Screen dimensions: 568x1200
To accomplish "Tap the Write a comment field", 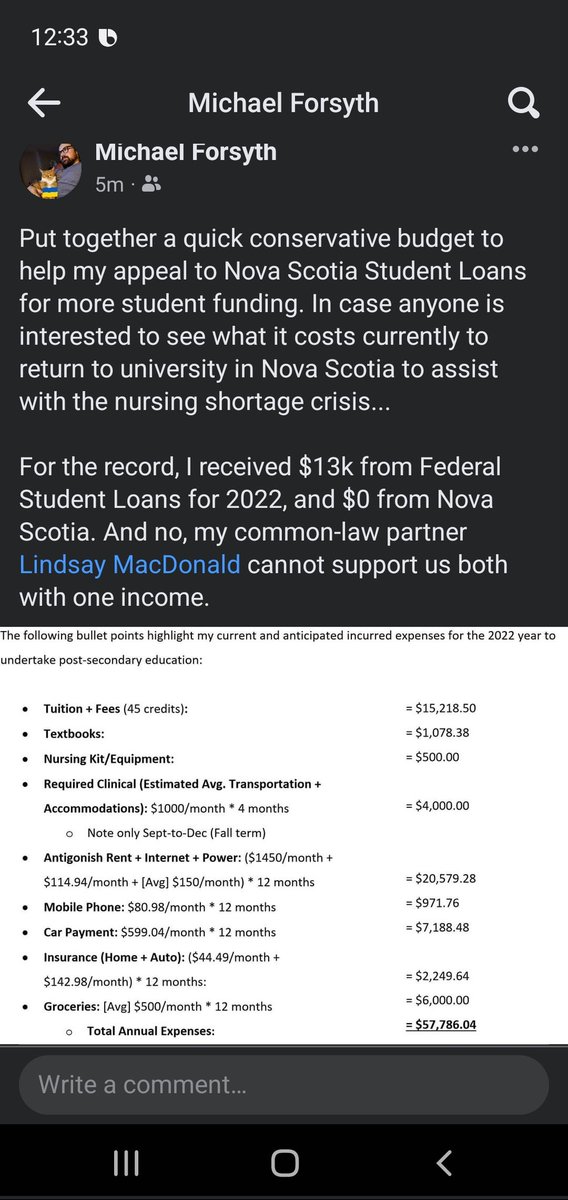I will click(284, 1085).
